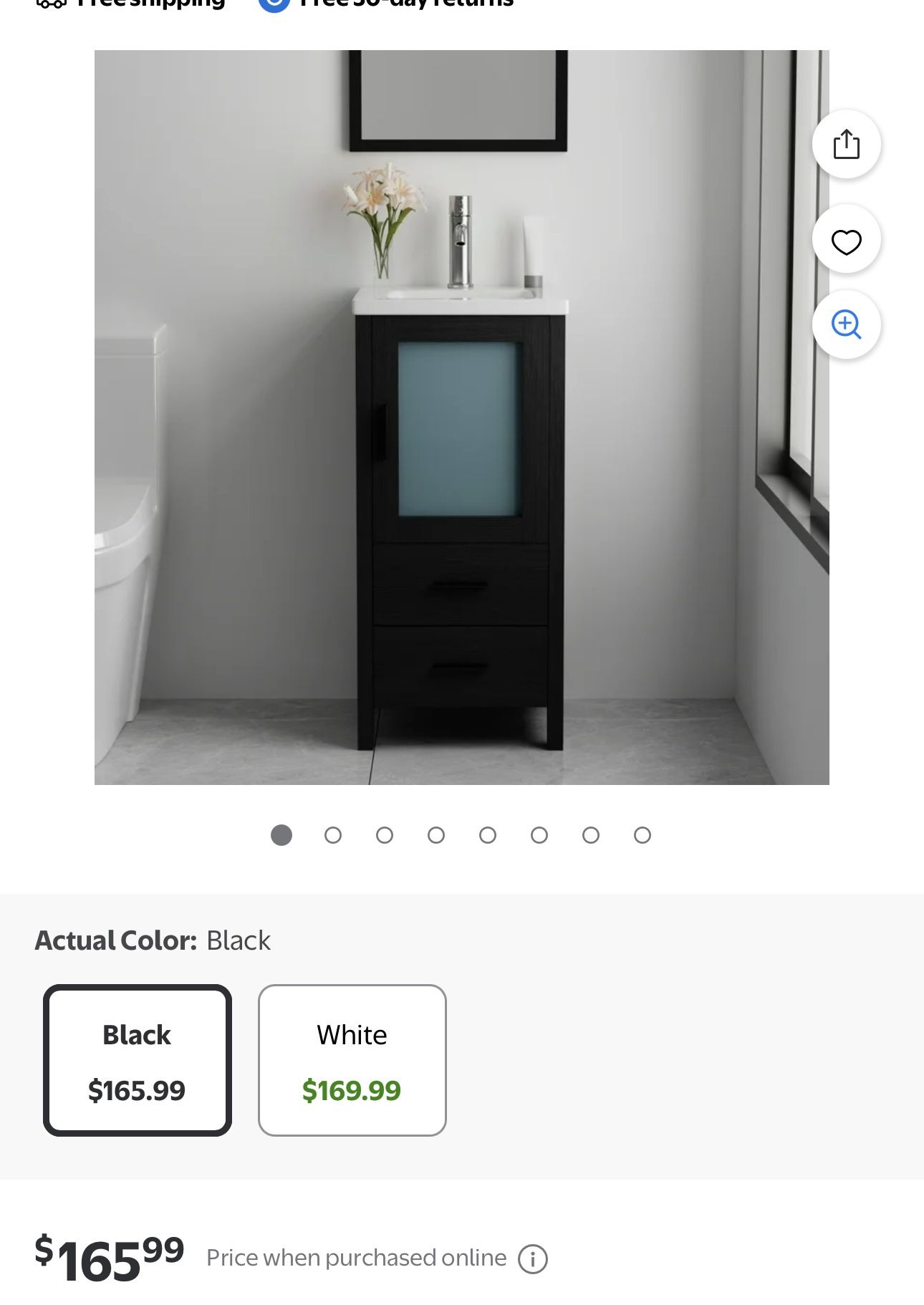Select the Black color option

[x=138, y=1060]
